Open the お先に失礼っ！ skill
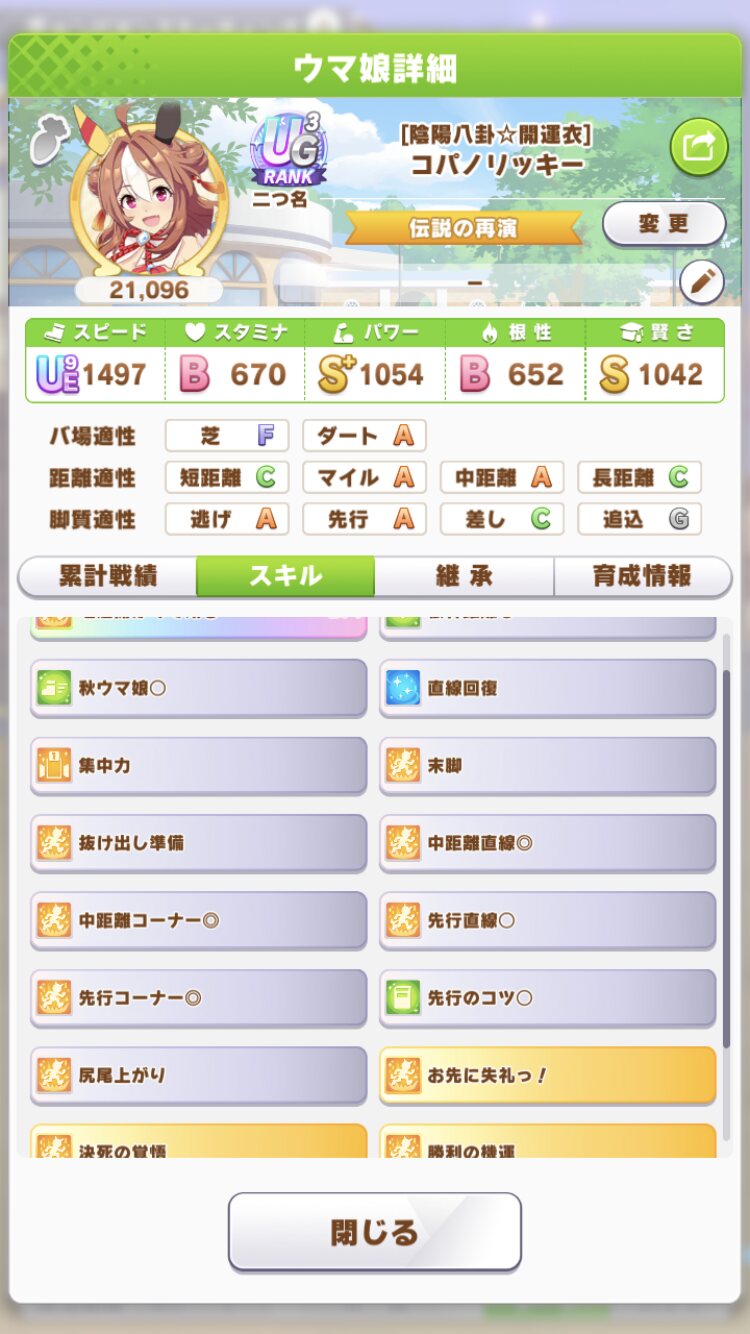The height and width of the screenshot is (1334, 750). pyautogui.click(x=547, y=1075)
